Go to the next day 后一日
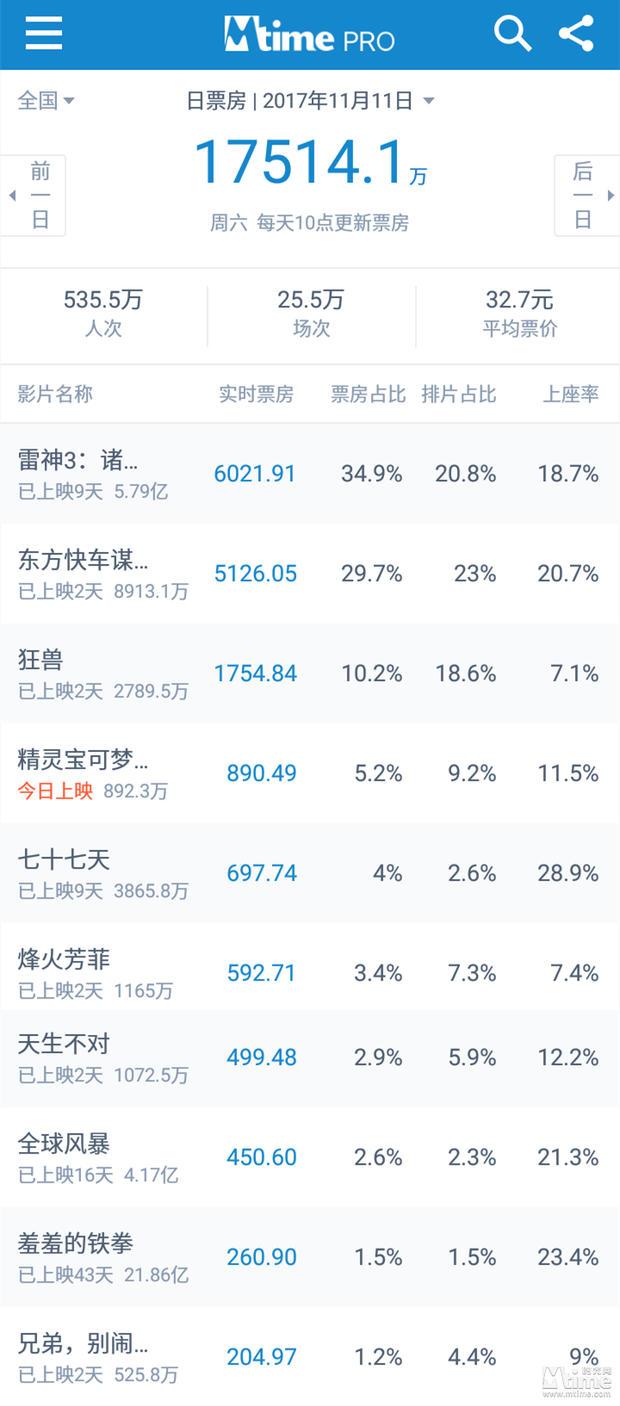620x1406 pixels. click(x=587, y=195)
